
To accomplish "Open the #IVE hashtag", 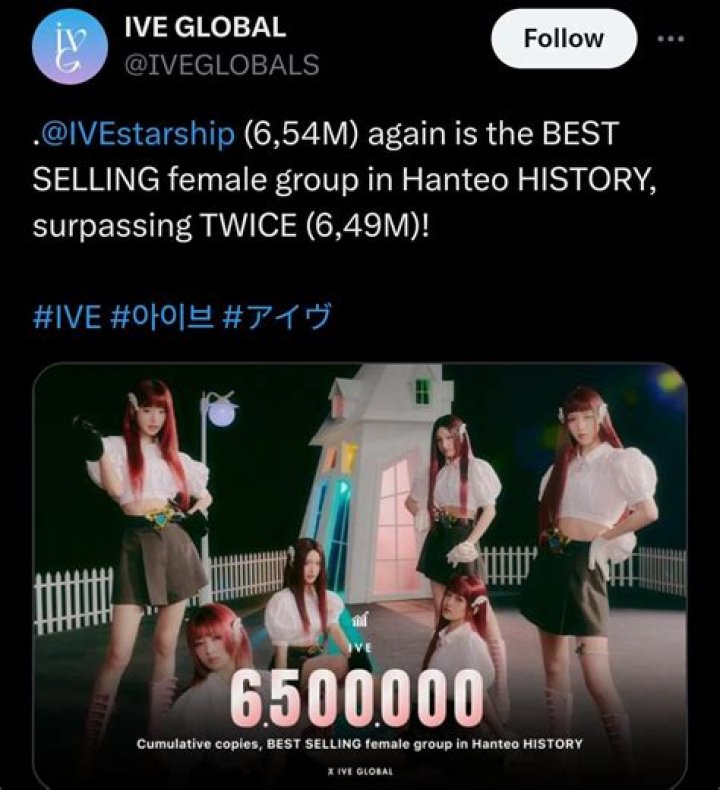I will tap(66, 317).
